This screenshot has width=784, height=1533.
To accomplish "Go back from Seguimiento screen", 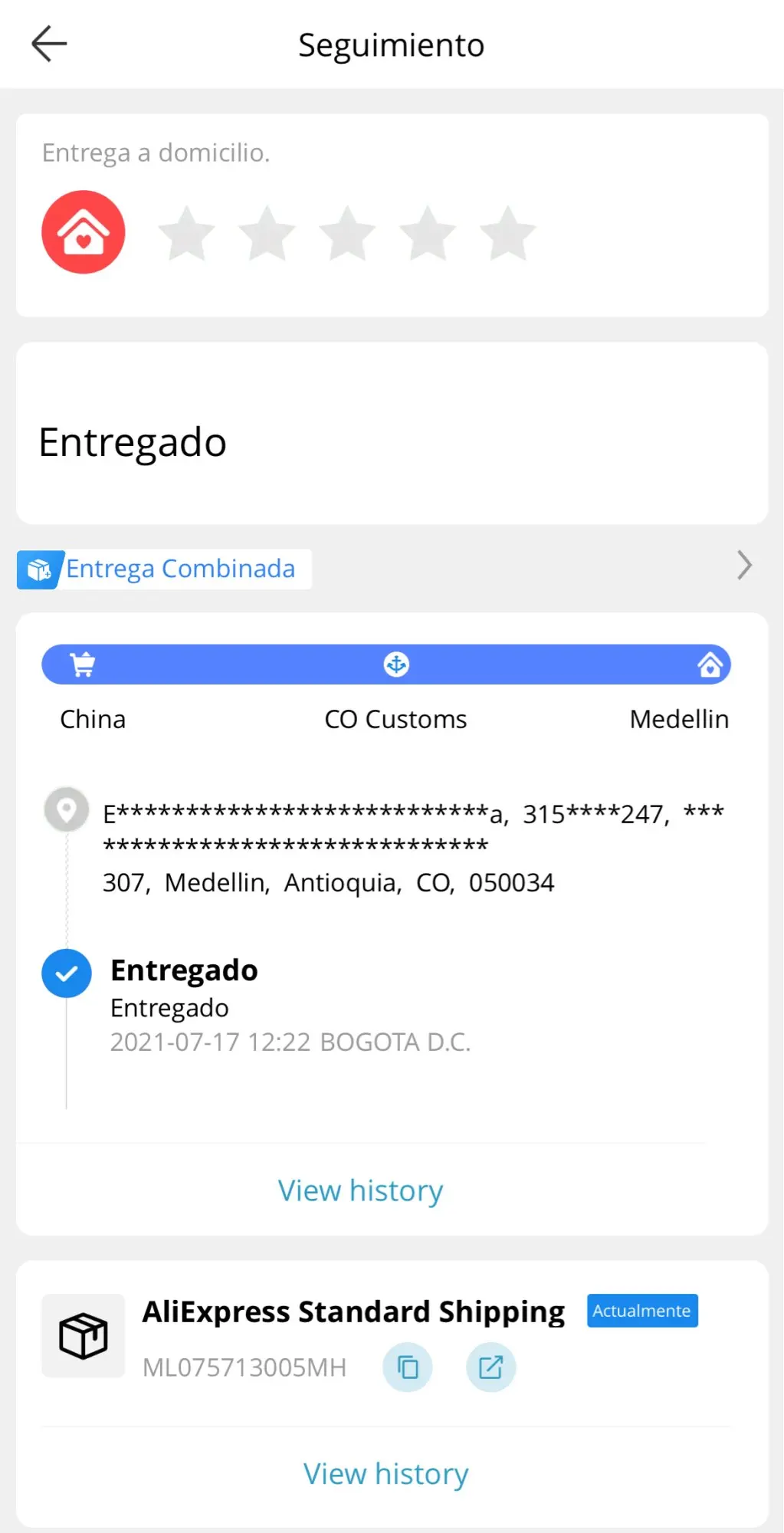I will (x=49, y=44).
